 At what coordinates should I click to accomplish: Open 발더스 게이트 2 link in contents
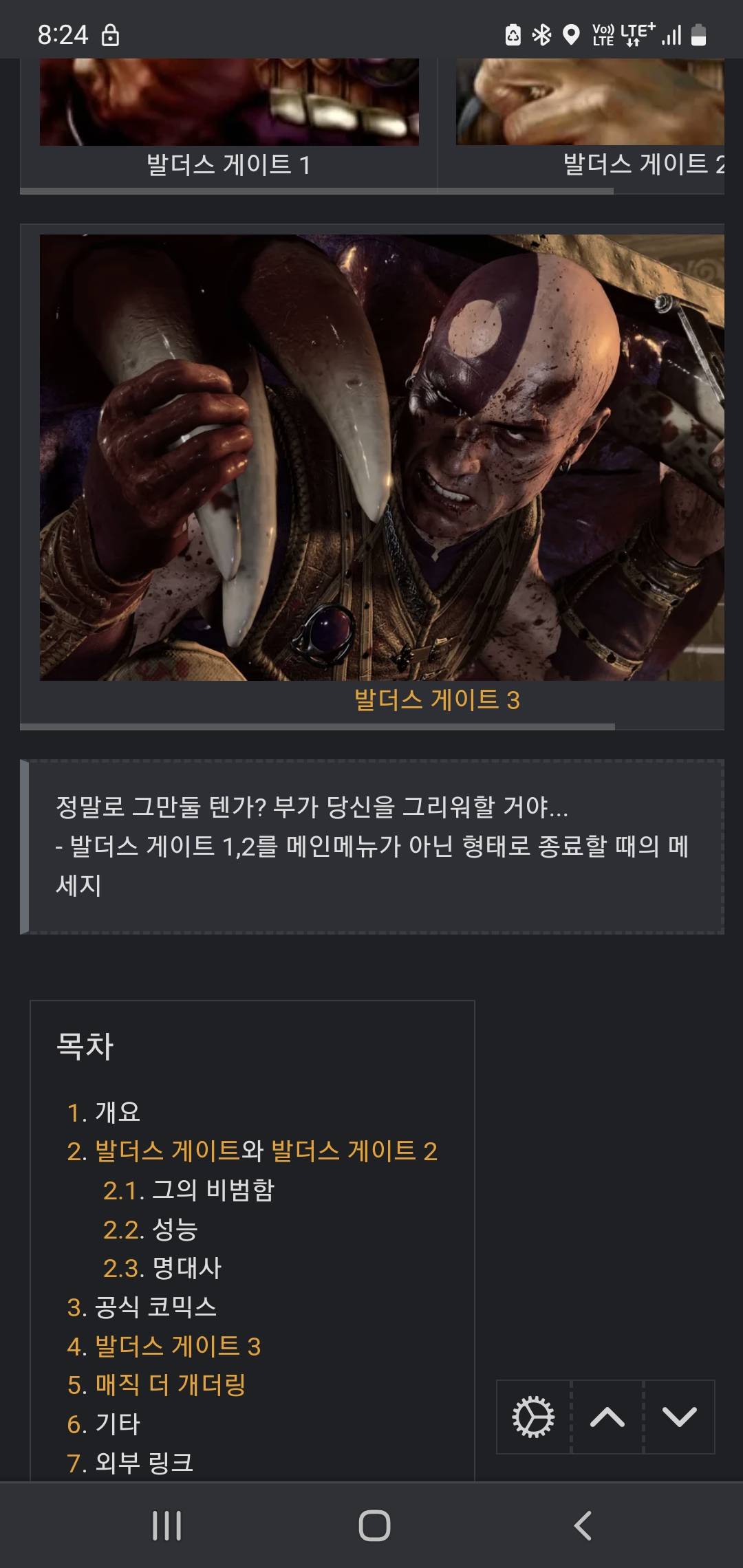tap(354, 1151)
